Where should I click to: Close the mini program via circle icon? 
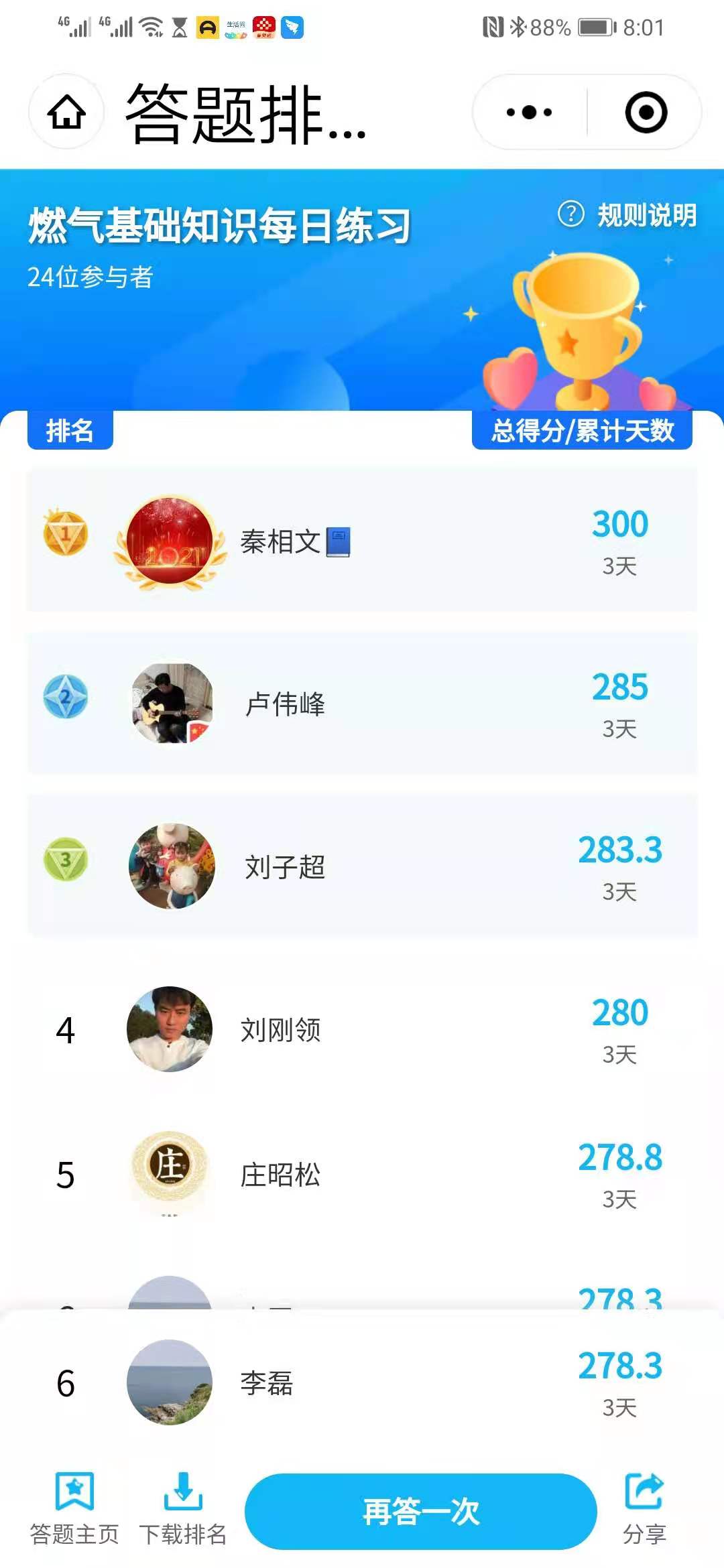646,112
